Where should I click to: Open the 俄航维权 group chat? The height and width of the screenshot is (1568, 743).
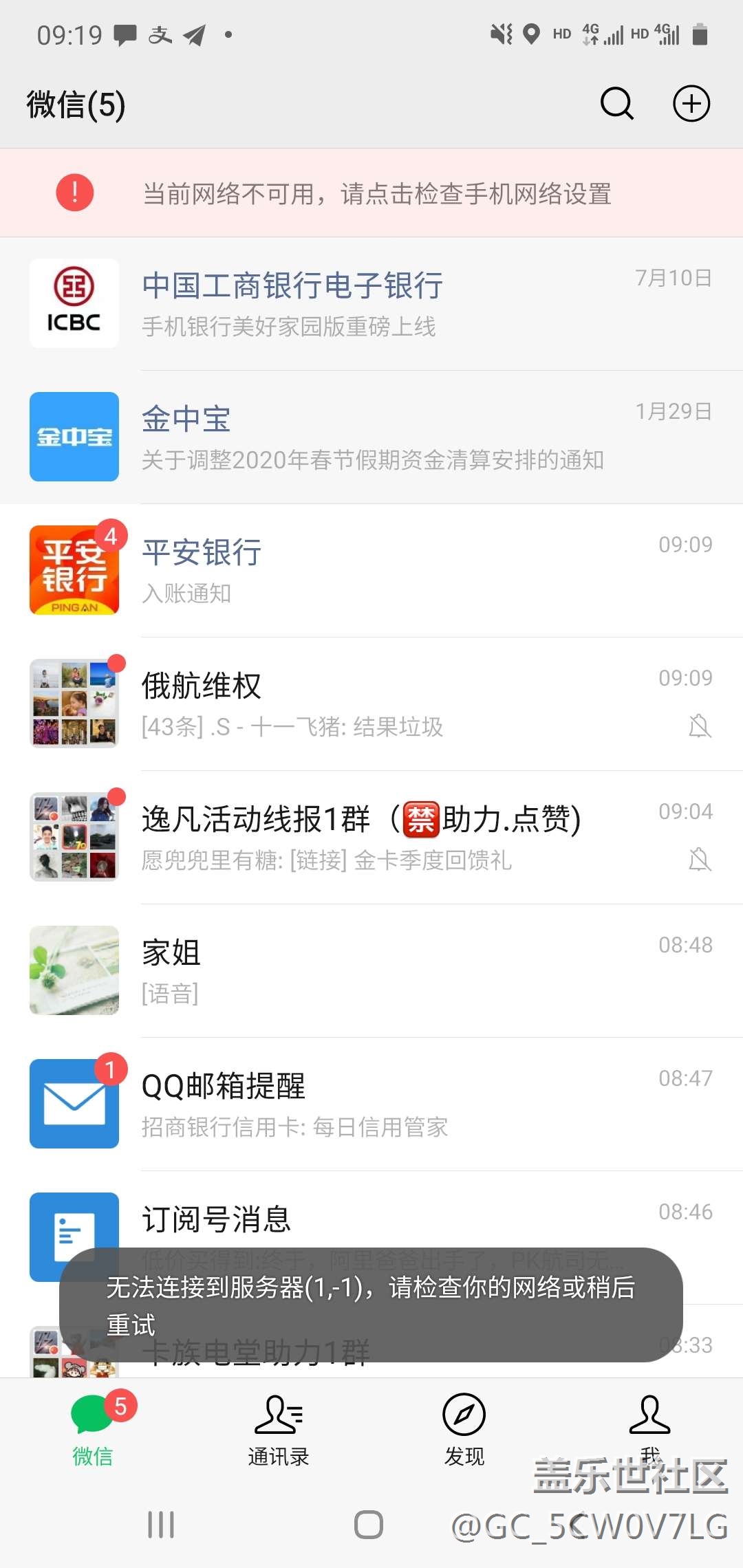371,704
